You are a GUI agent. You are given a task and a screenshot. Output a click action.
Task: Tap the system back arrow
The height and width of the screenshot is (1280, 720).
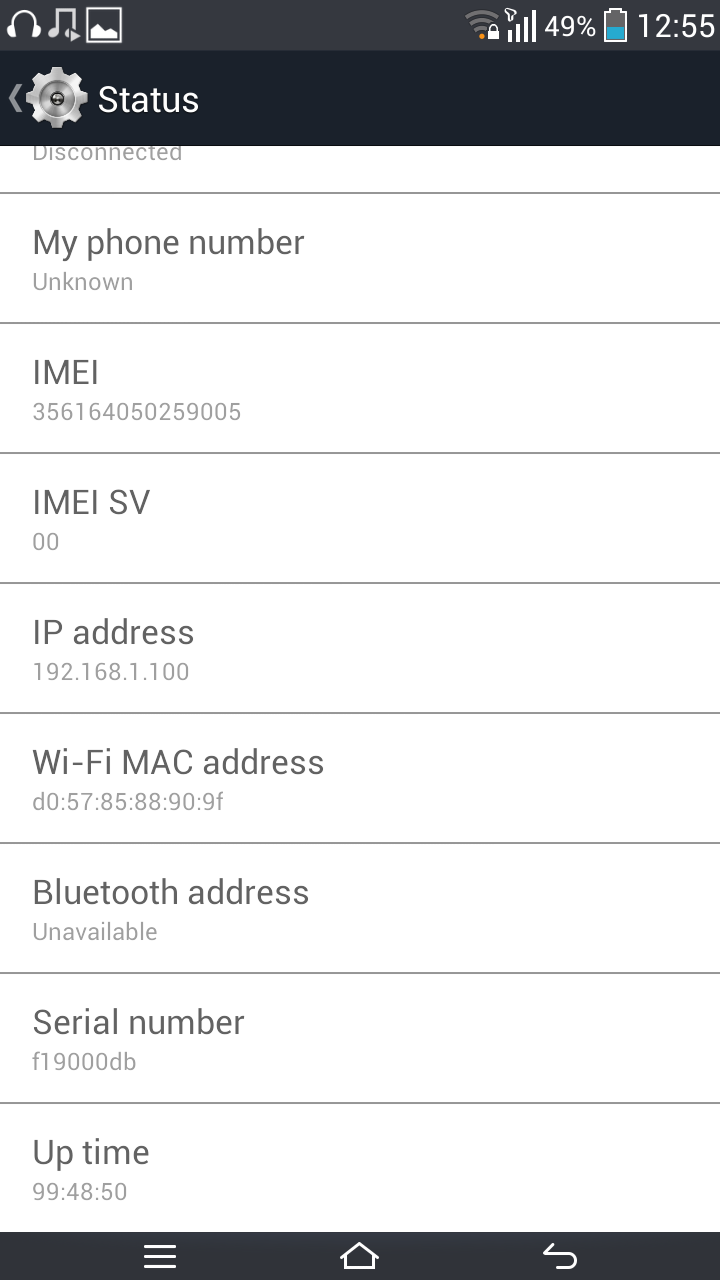point(559,1256)
